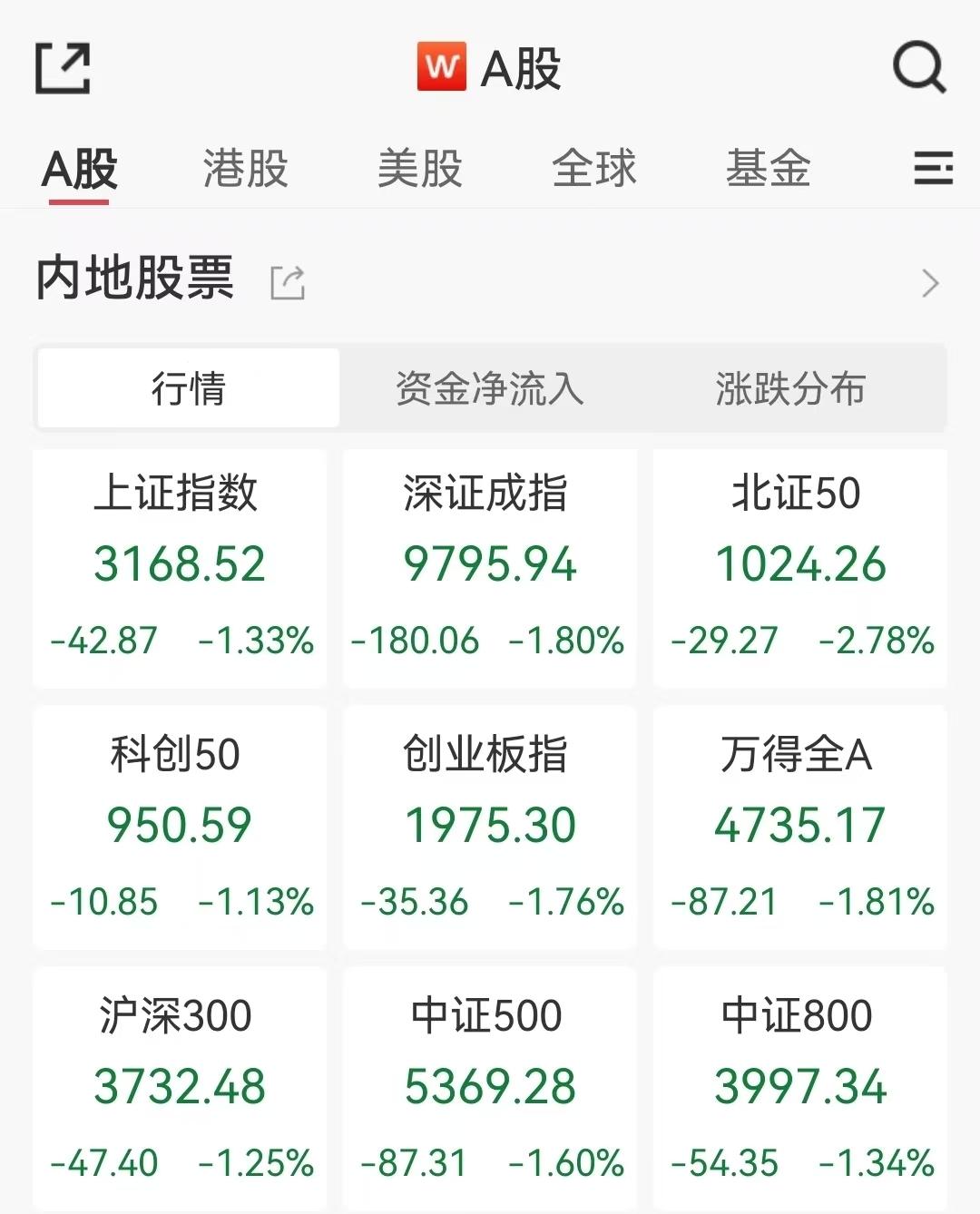Open the 美股 tab

click(418, 169)
